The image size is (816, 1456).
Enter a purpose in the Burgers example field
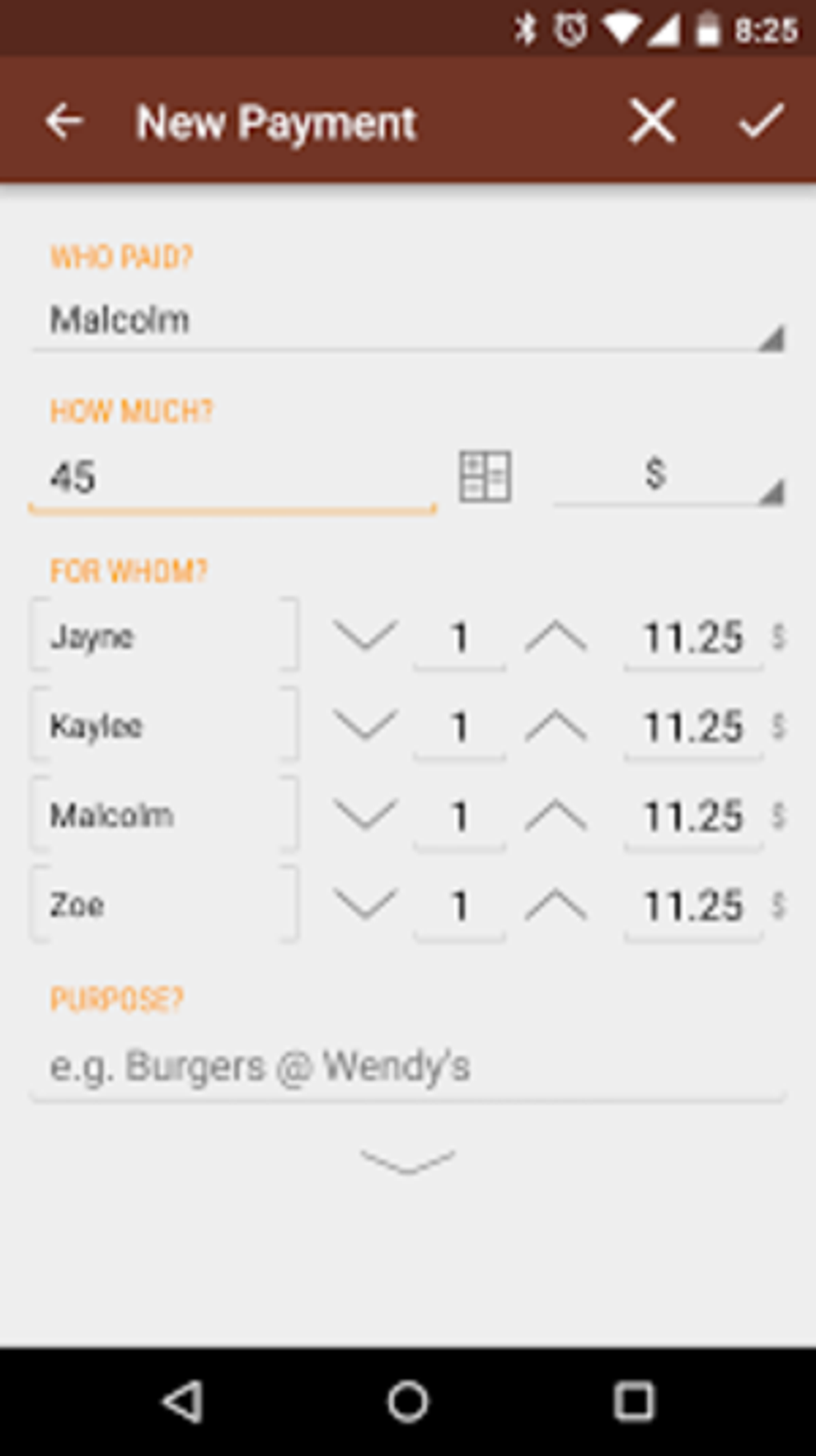tap(408, 1066)
